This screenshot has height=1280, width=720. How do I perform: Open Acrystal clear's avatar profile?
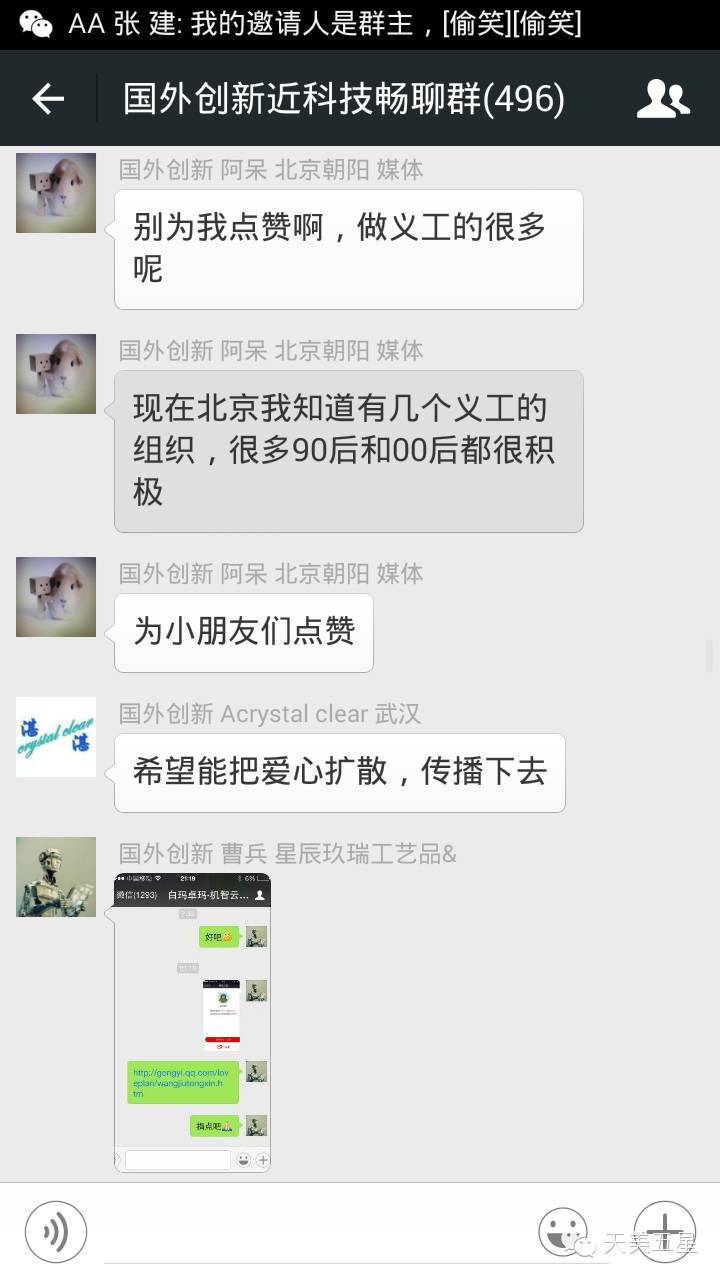(x=56, y=737)
